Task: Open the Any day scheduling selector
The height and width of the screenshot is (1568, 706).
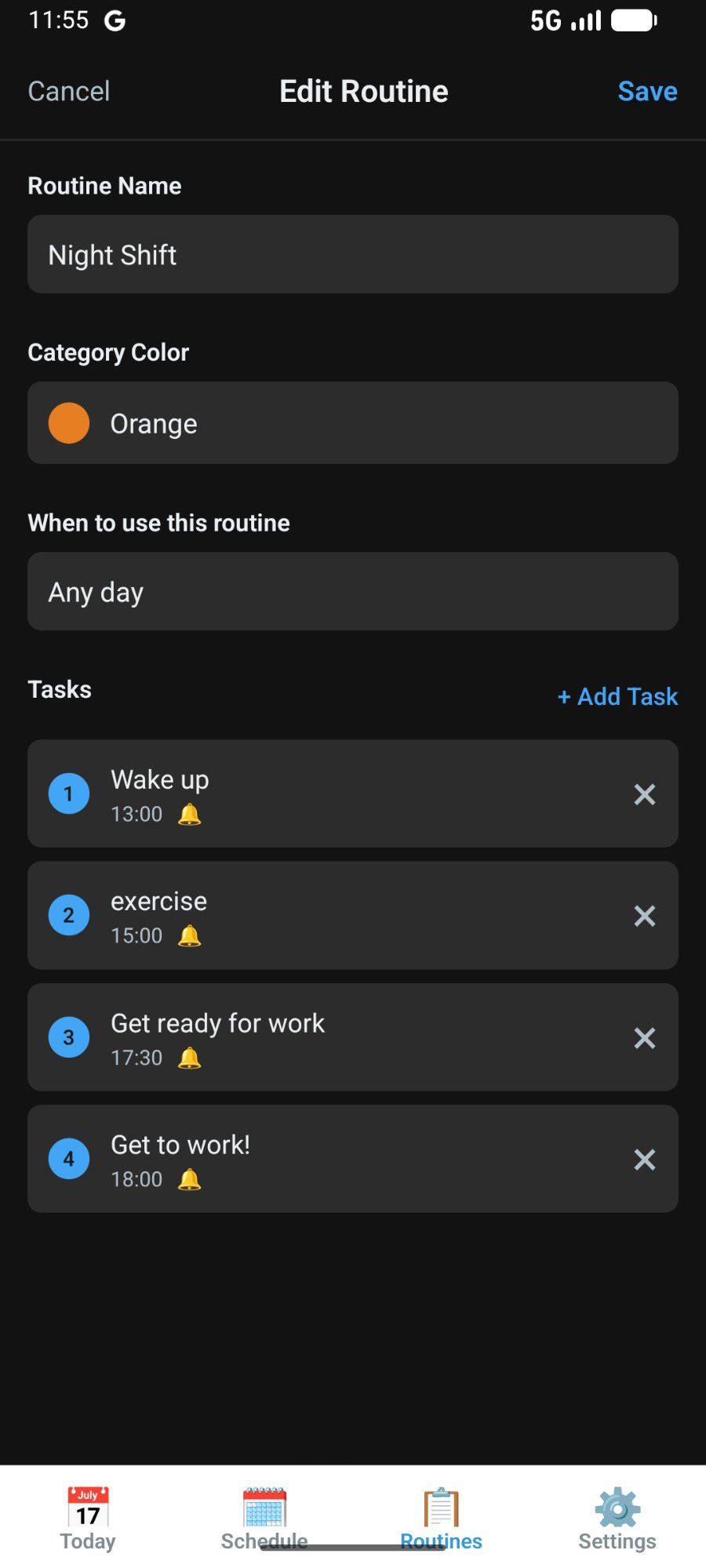Action: point(353,591)
